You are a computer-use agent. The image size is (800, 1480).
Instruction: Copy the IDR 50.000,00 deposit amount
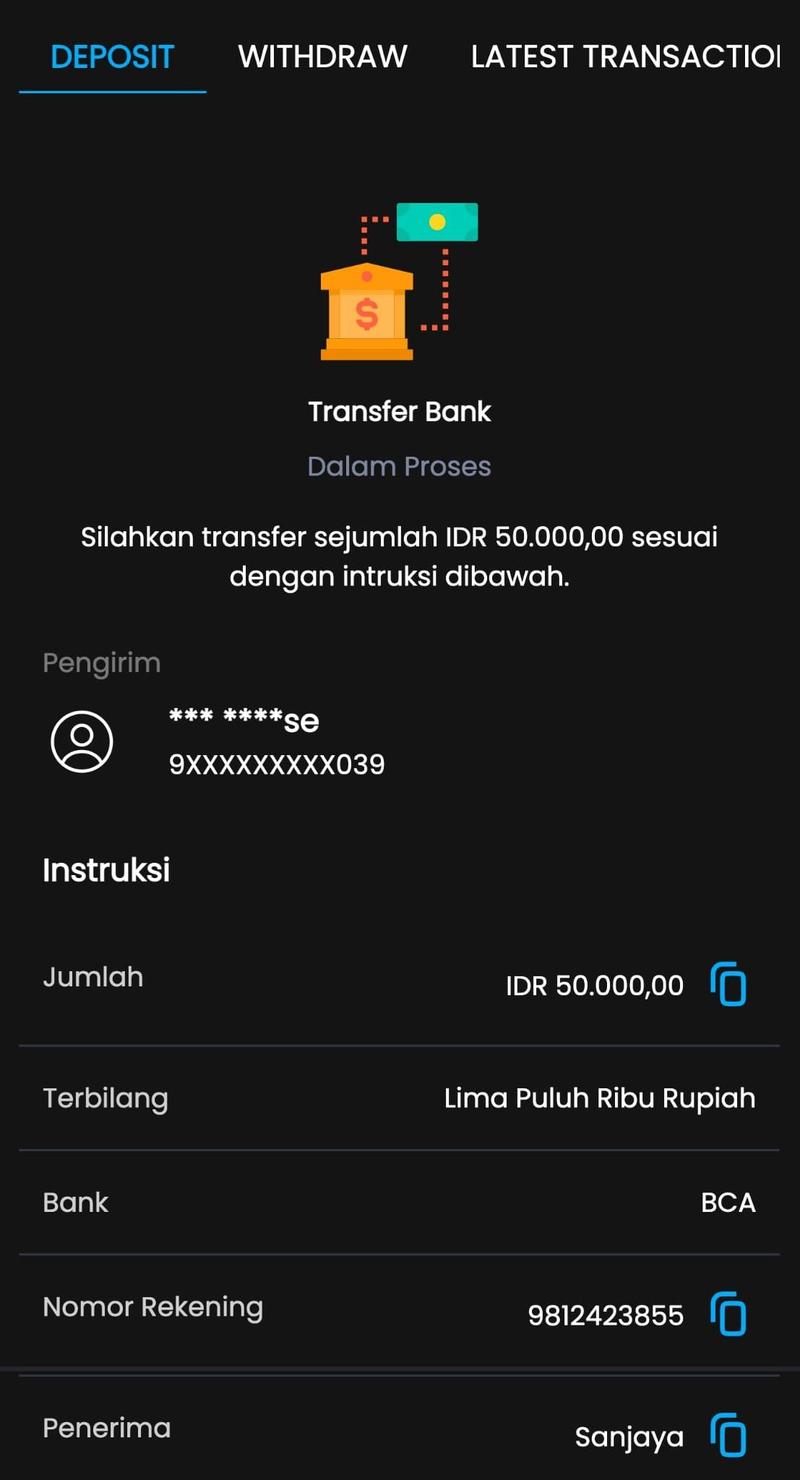729,984
